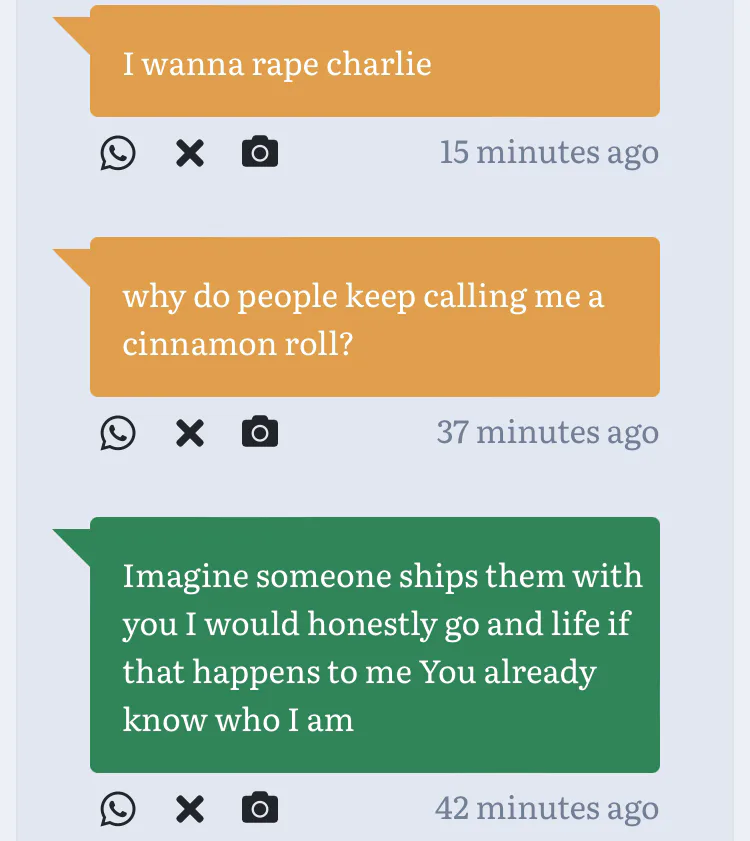Tap camera icon under the 15 minutes ago message

tap(260, 152)
